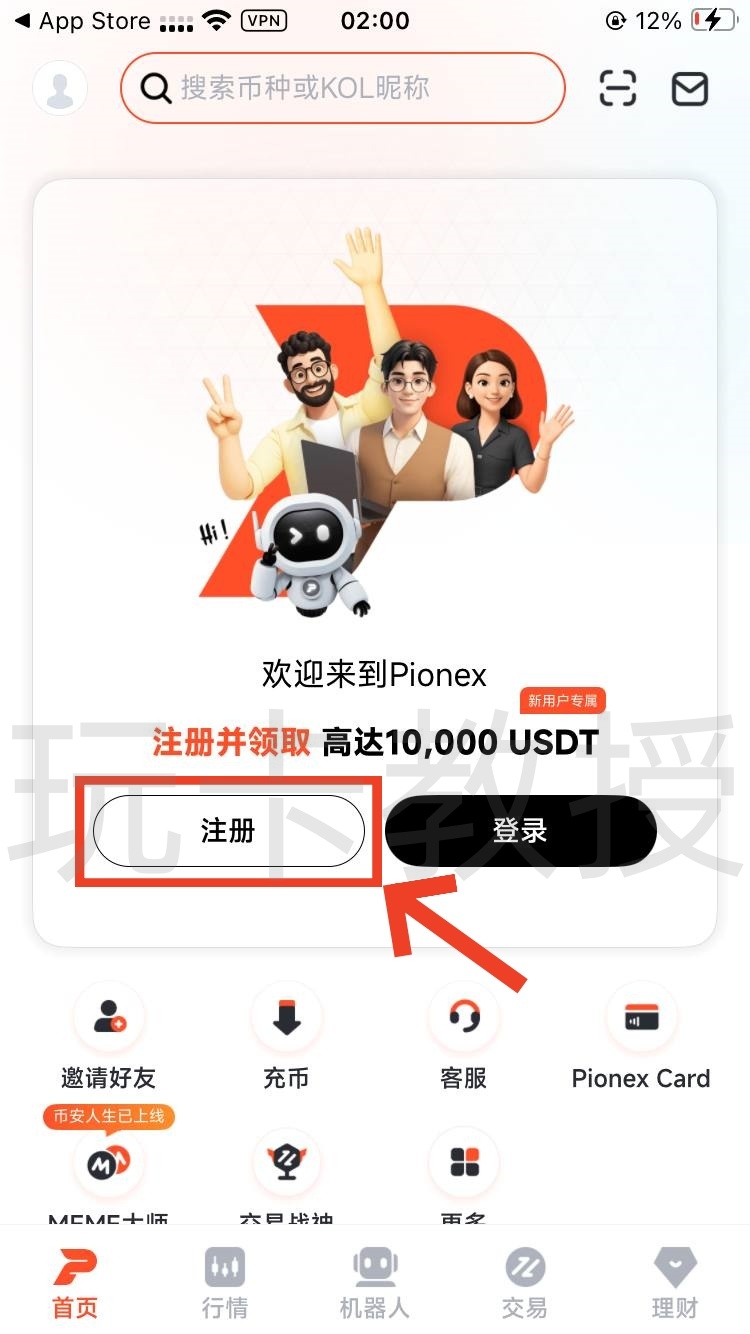Tap the 登录 login button
The image size is (750, 1334).
520,831
